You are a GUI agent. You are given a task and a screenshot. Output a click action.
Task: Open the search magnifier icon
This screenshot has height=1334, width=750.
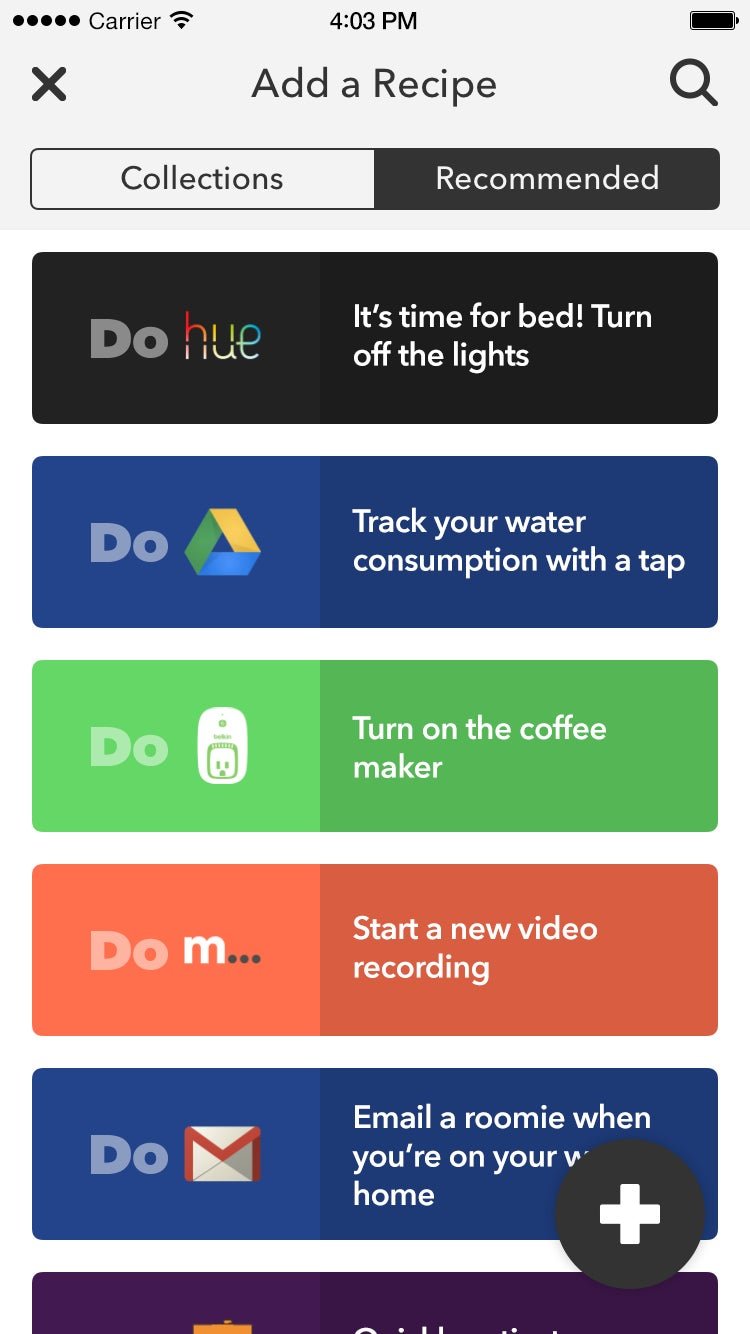(693, 84)
